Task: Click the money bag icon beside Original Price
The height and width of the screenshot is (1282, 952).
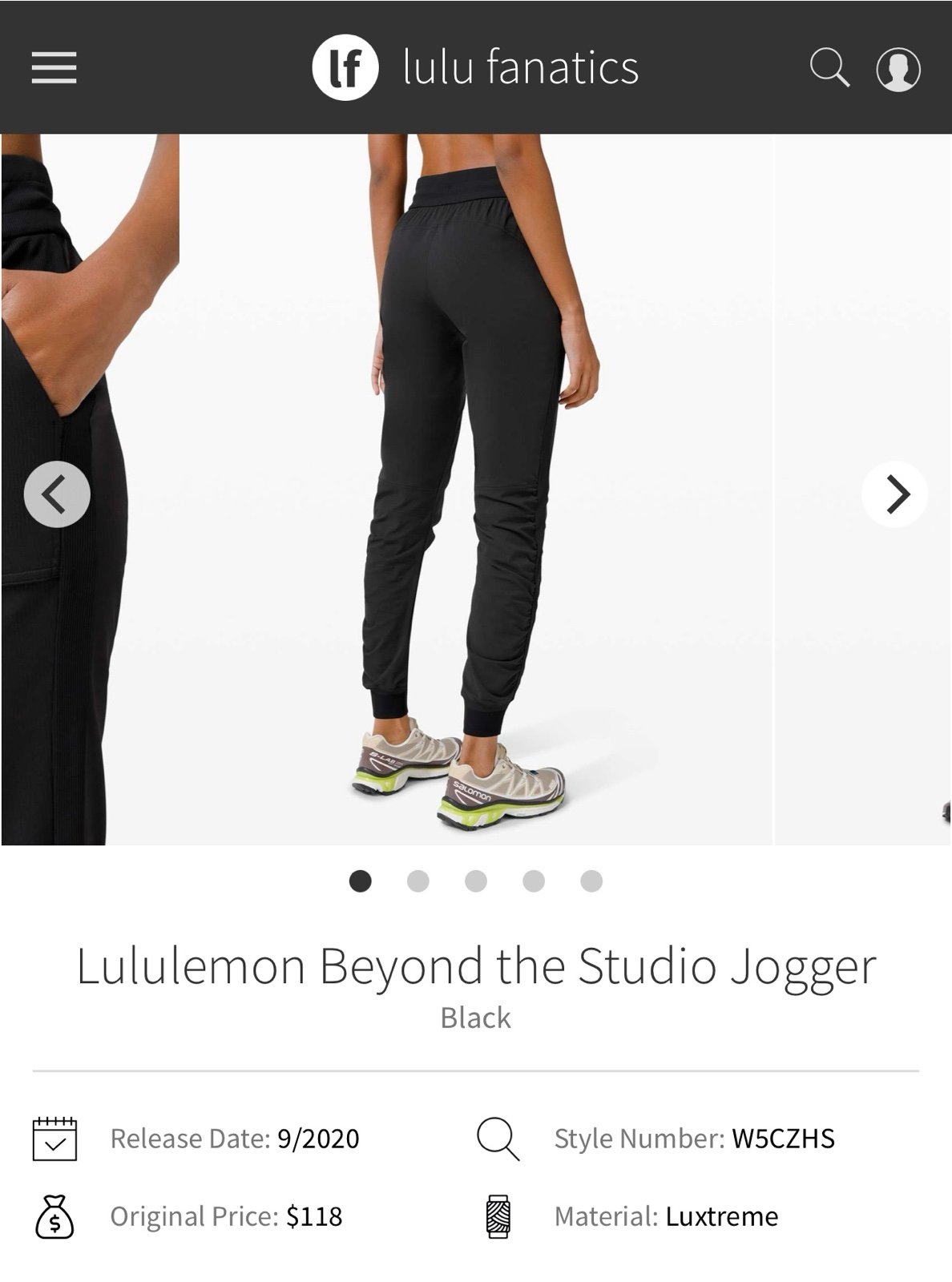Action: point(55,1216)
